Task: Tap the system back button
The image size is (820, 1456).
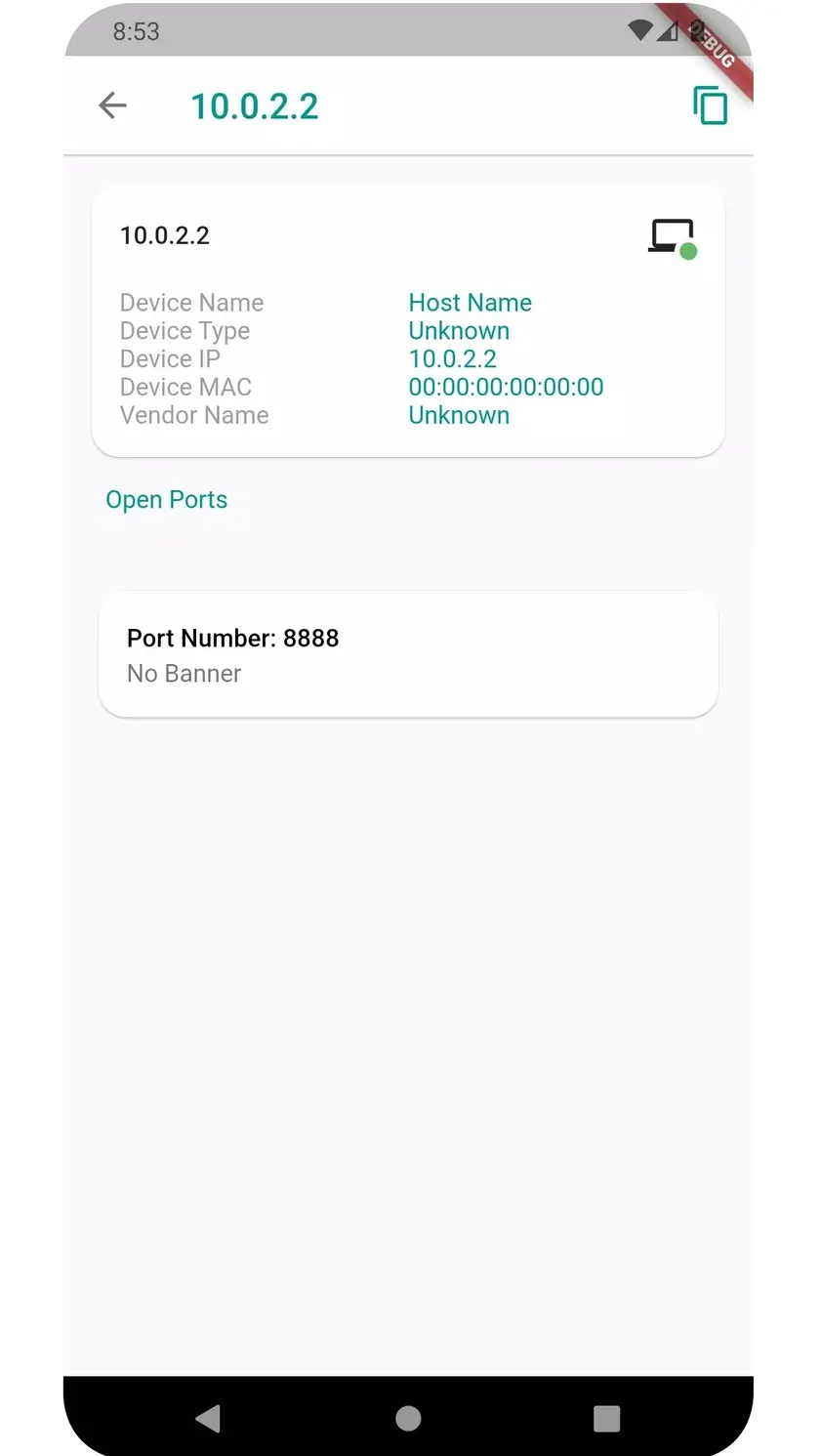Action: click(x=208, y=1418)
